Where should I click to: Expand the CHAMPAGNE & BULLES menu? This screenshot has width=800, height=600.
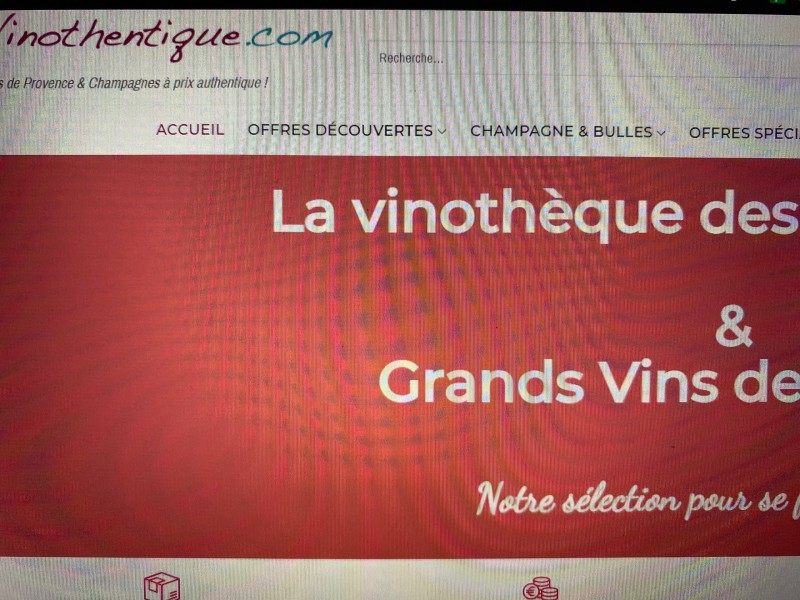click(x=567, y=132)
